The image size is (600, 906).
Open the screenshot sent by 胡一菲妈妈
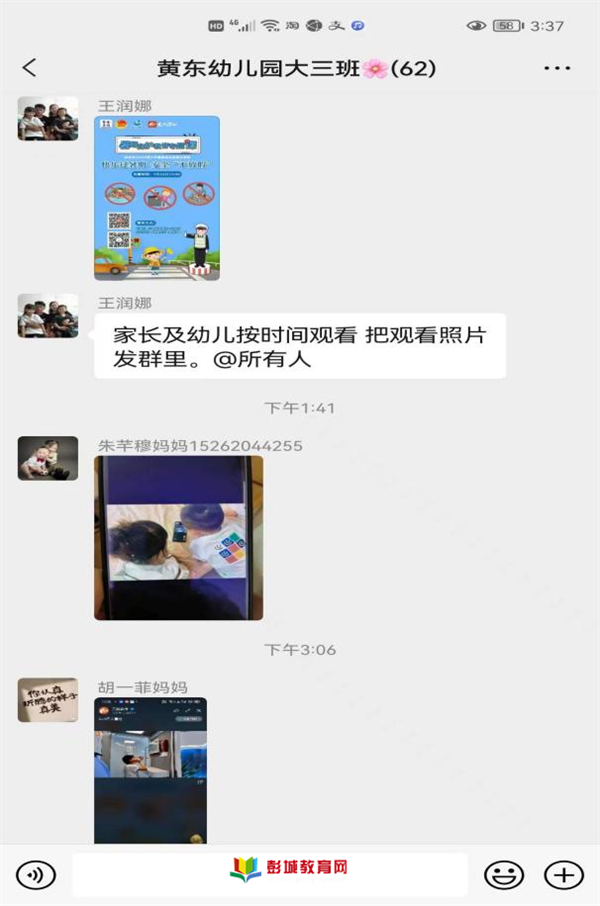pyautogui.click(x=150, y=770)
